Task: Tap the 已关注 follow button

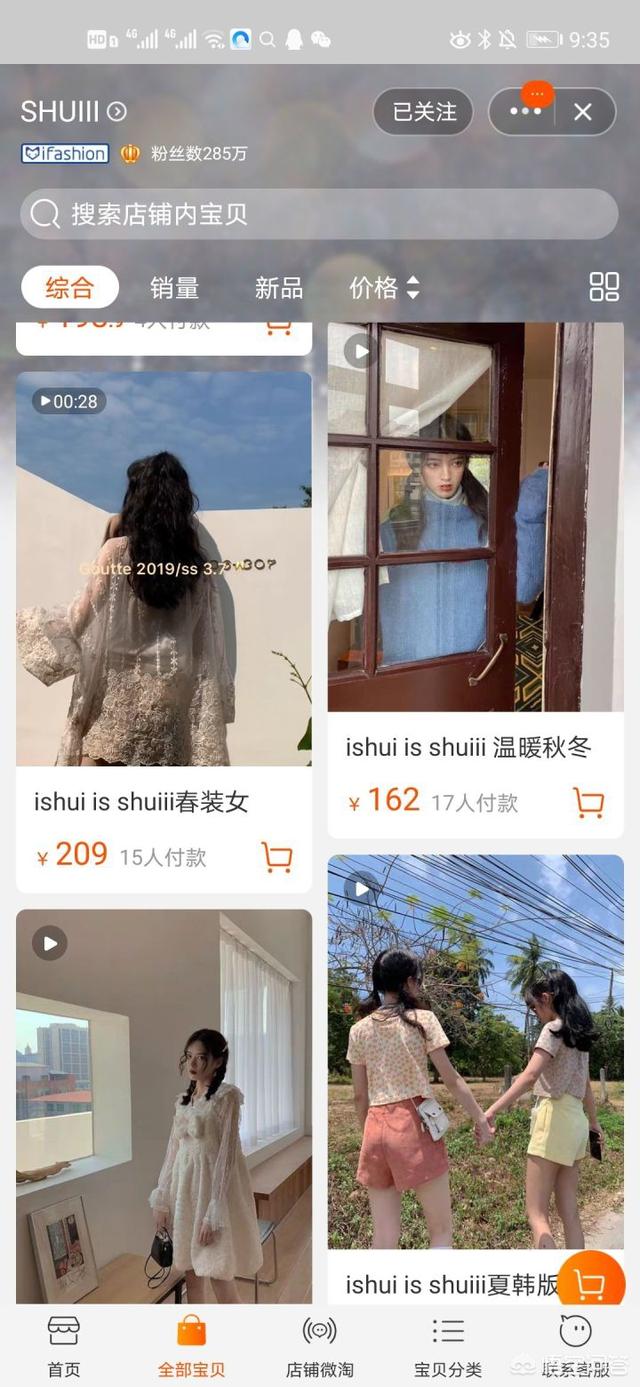Action: [423, 112]
